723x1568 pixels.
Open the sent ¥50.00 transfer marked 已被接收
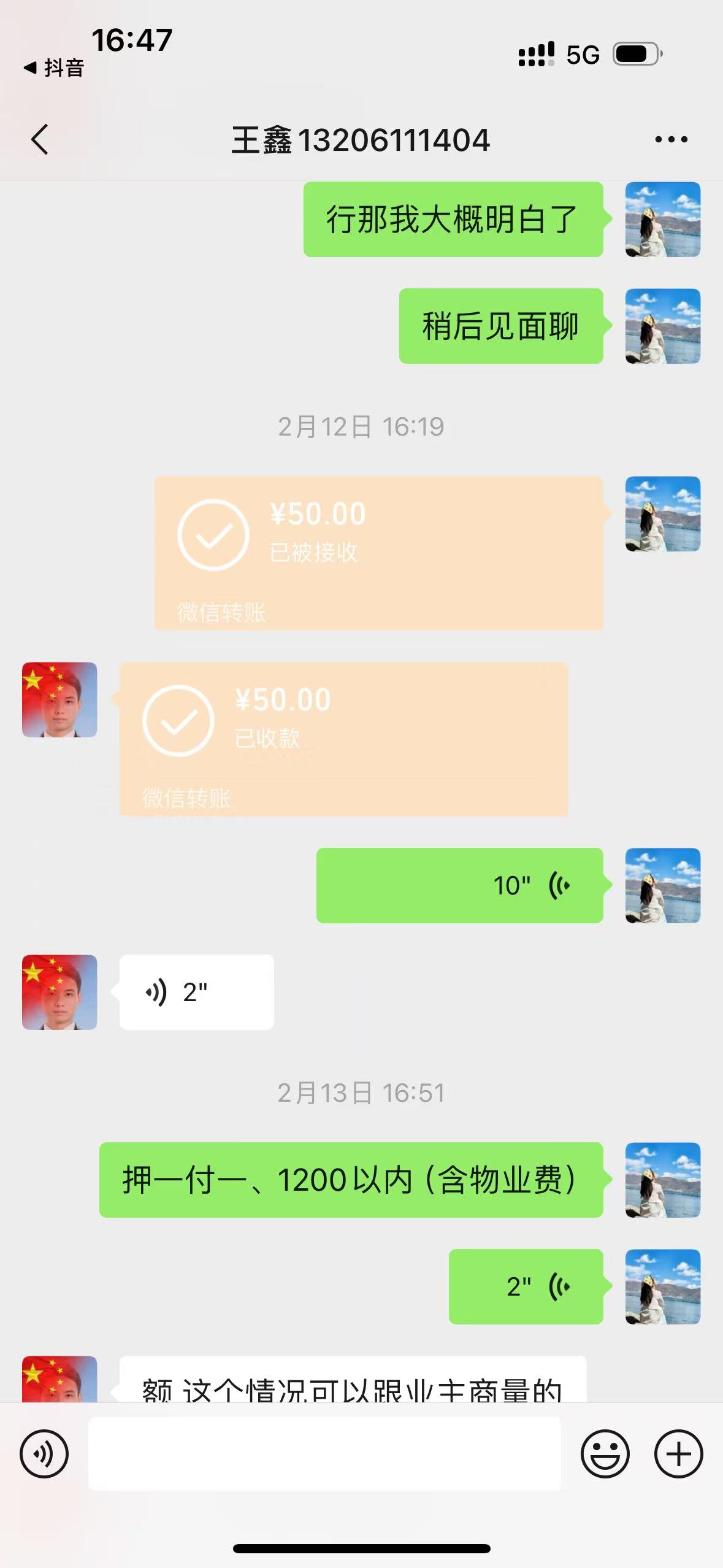(378, 553)
